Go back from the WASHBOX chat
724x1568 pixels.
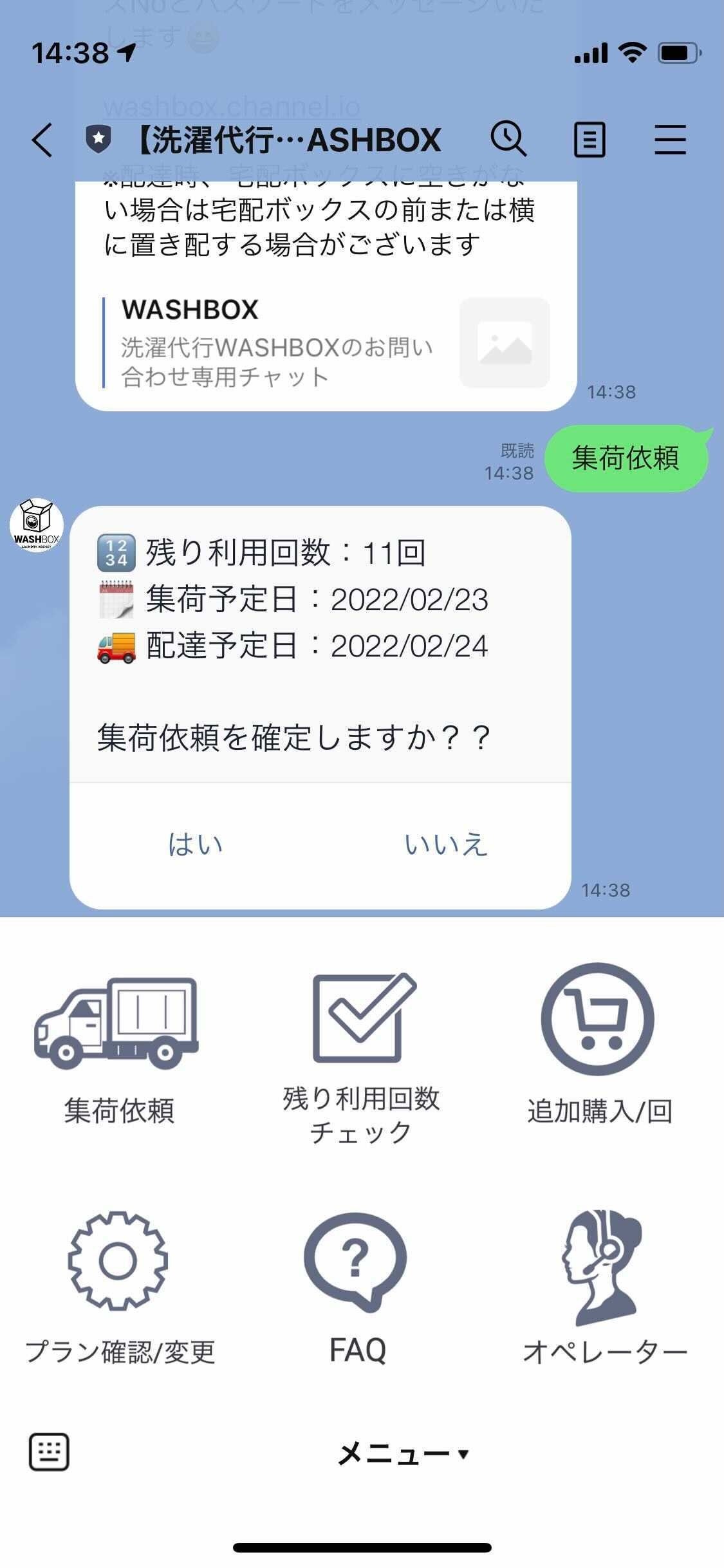[x=42, y=140]
